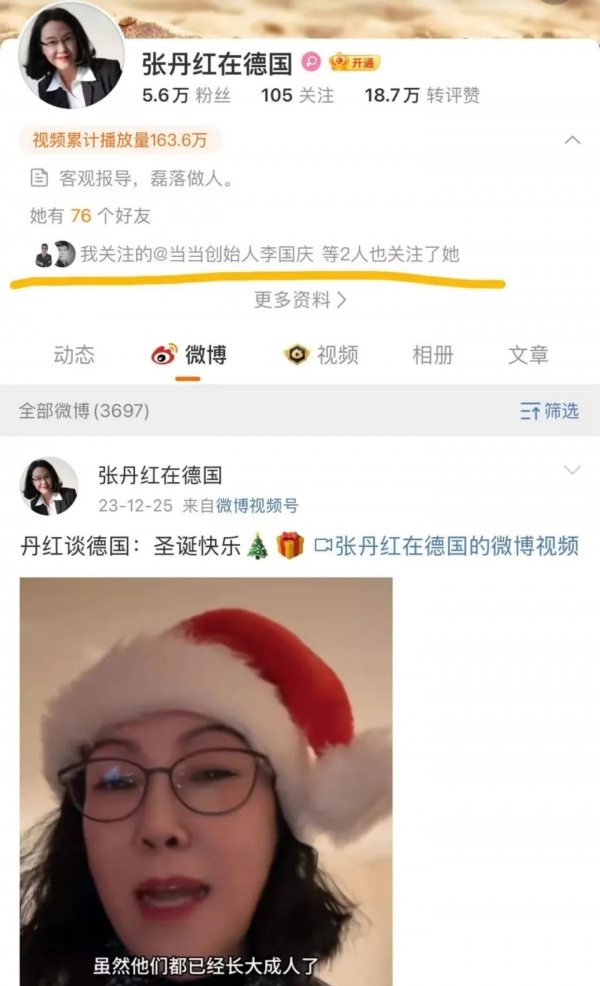Collapse the profile info chevron
The height and width of the screenshot is (986, 600).
pyautogui.click(x=572, y=140)
